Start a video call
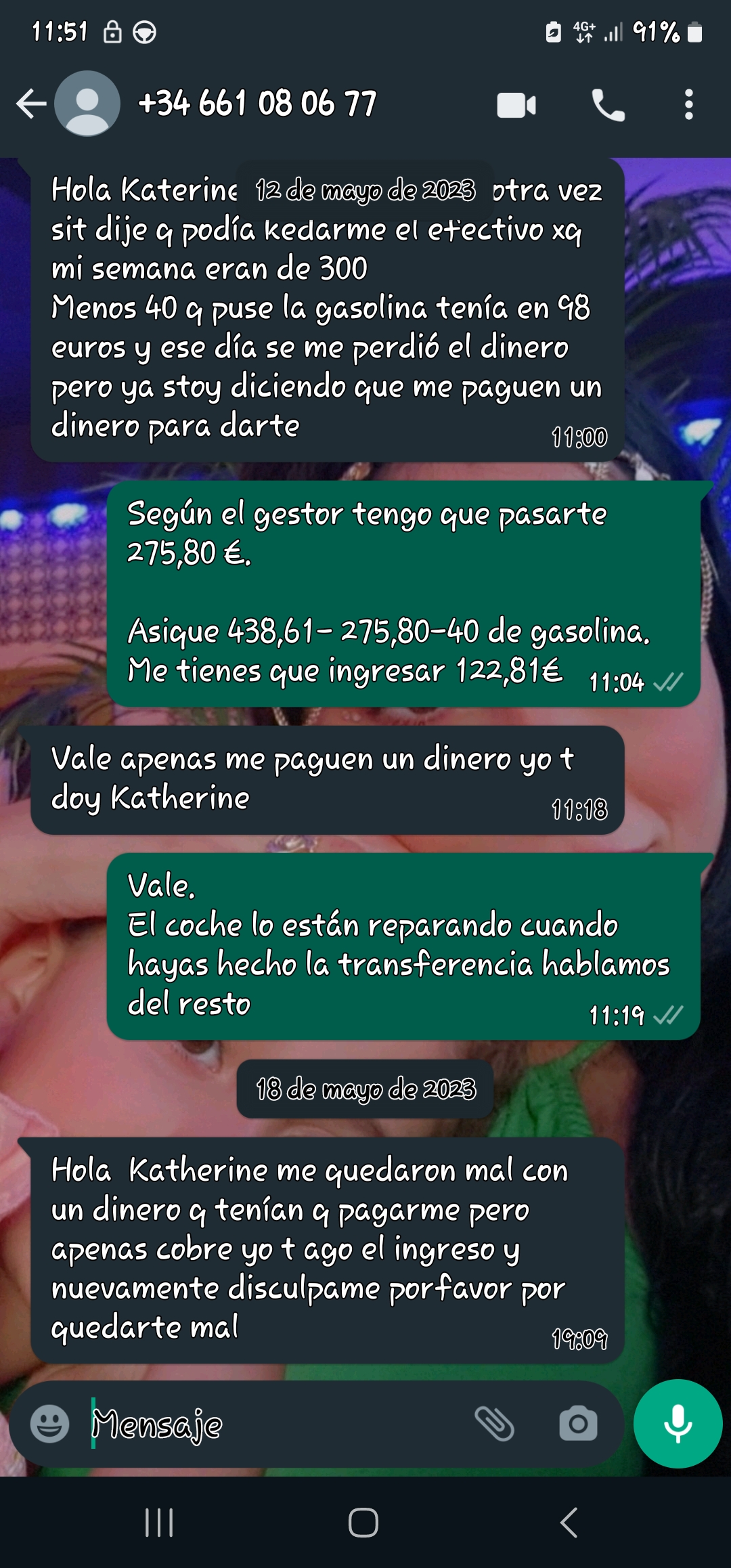 516,105
